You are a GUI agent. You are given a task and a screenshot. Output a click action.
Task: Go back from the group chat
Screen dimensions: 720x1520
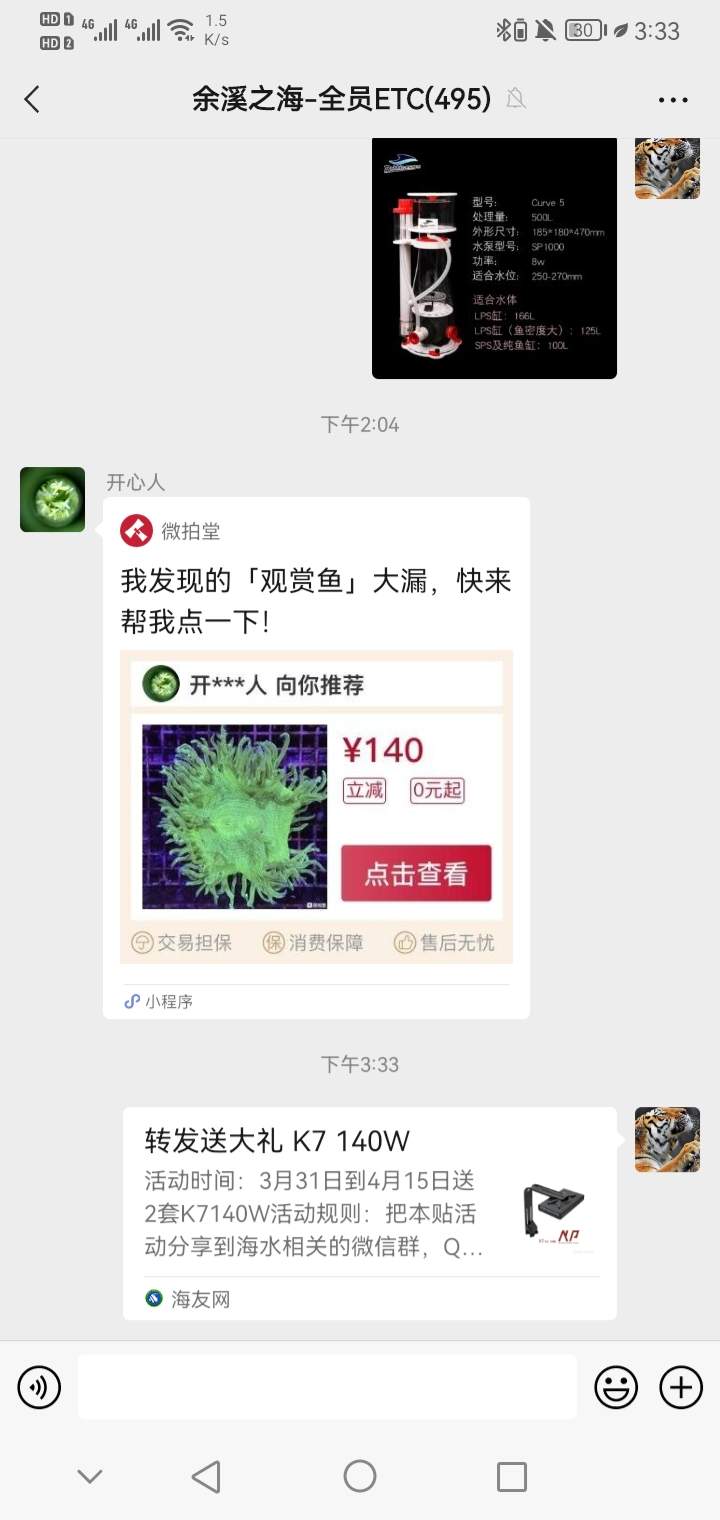coord(32,99)
